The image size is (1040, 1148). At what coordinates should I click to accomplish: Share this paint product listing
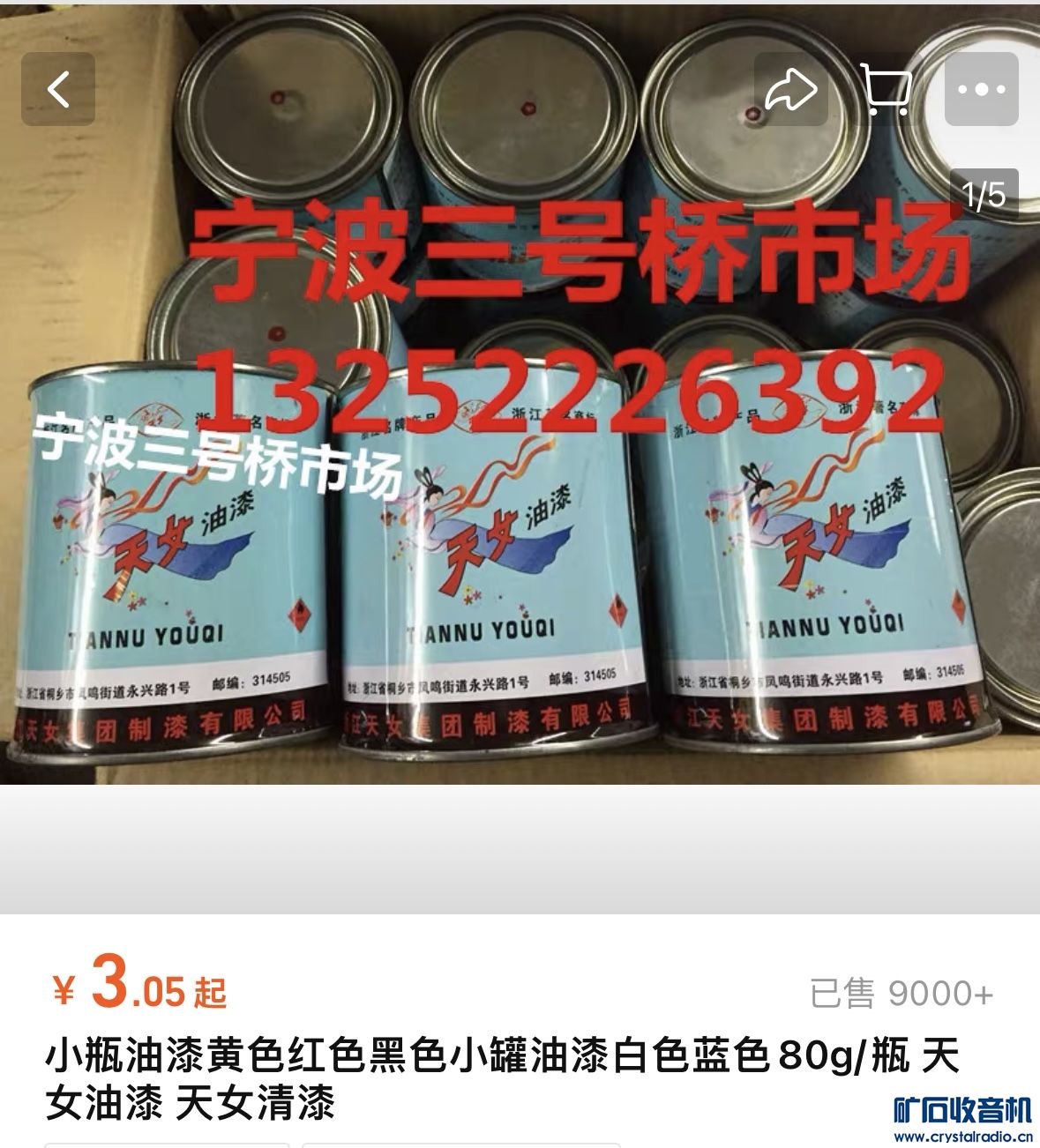coord(790,89)
